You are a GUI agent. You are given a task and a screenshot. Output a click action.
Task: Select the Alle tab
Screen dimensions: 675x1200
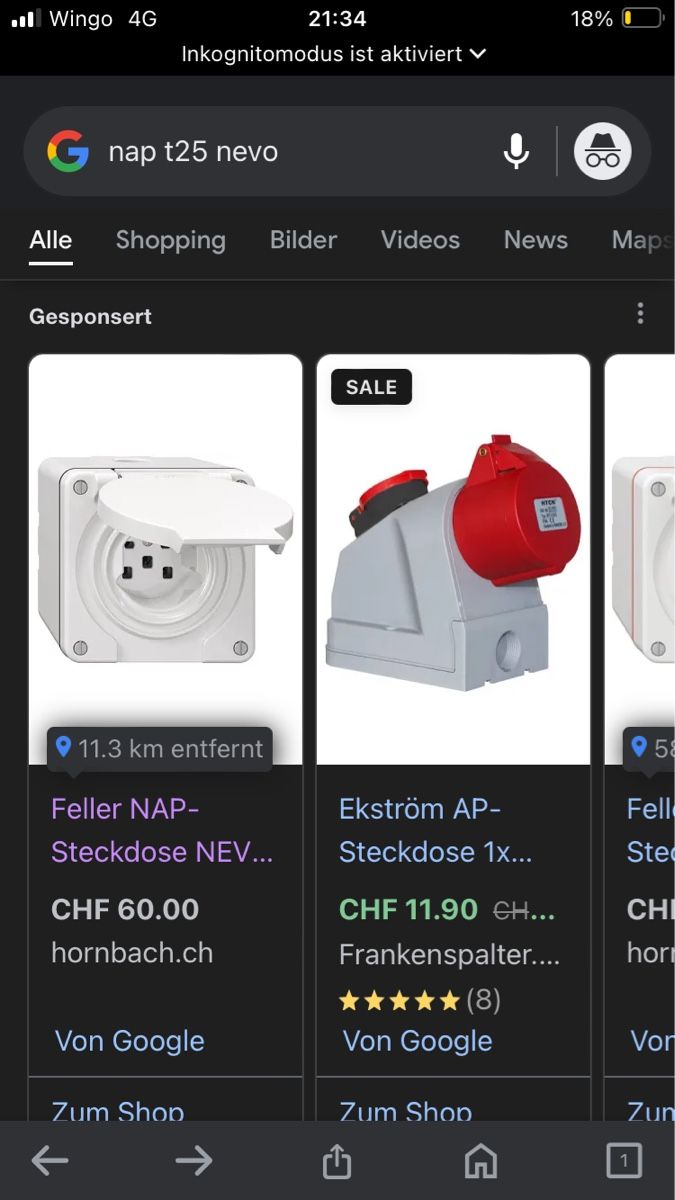coord(51,240)
